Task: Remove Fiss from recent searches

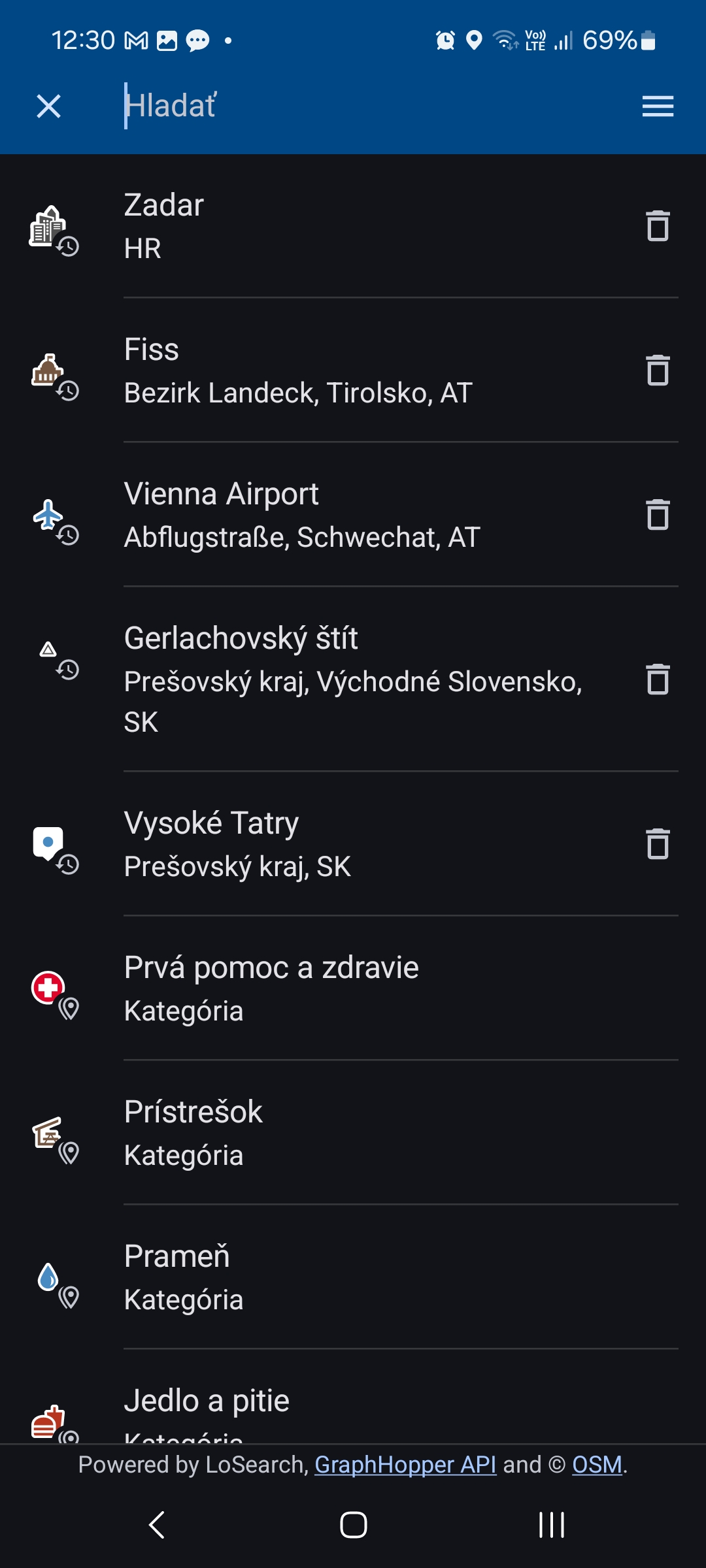Action: pyautogui.click(x=658, y=370)
